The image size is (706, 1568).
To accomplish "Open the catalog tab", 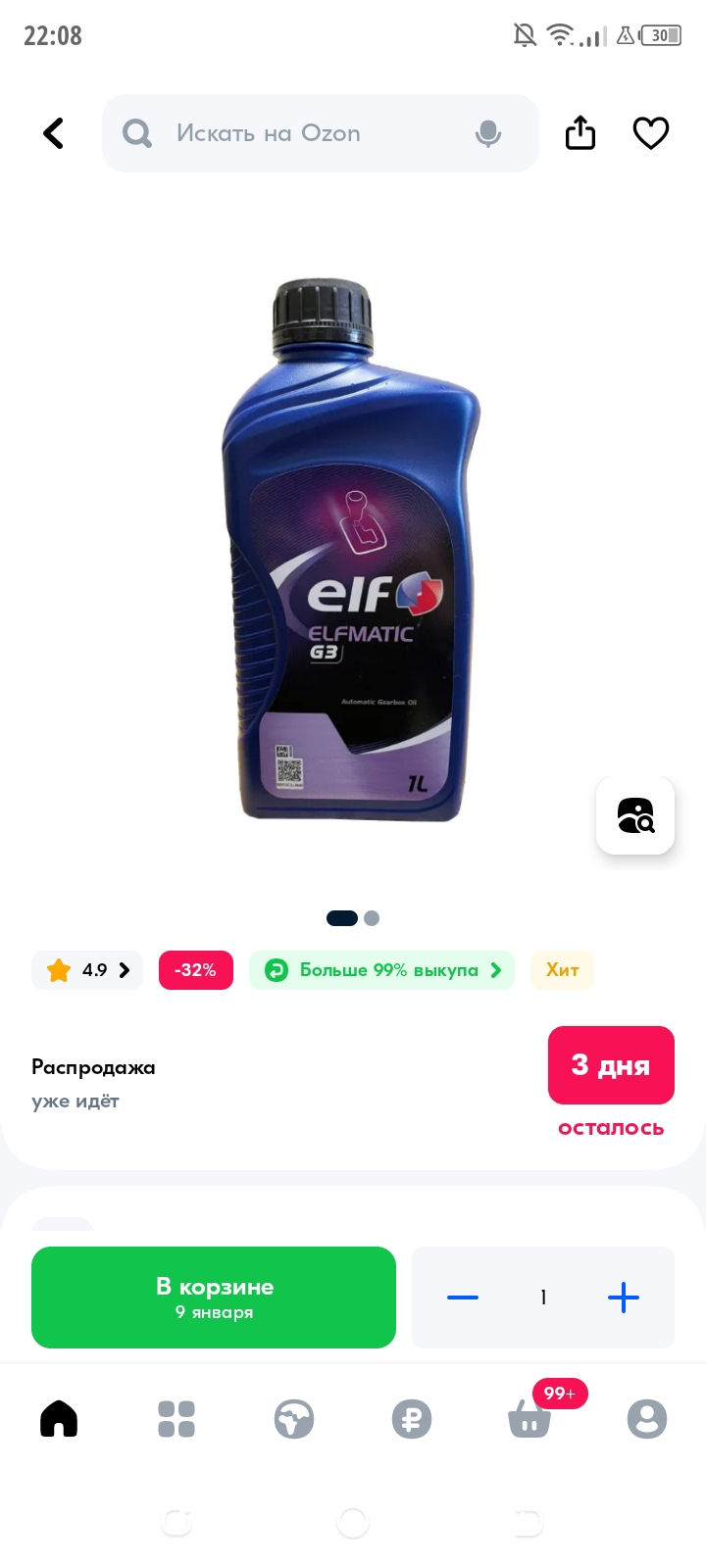I will click(176, 1418).
